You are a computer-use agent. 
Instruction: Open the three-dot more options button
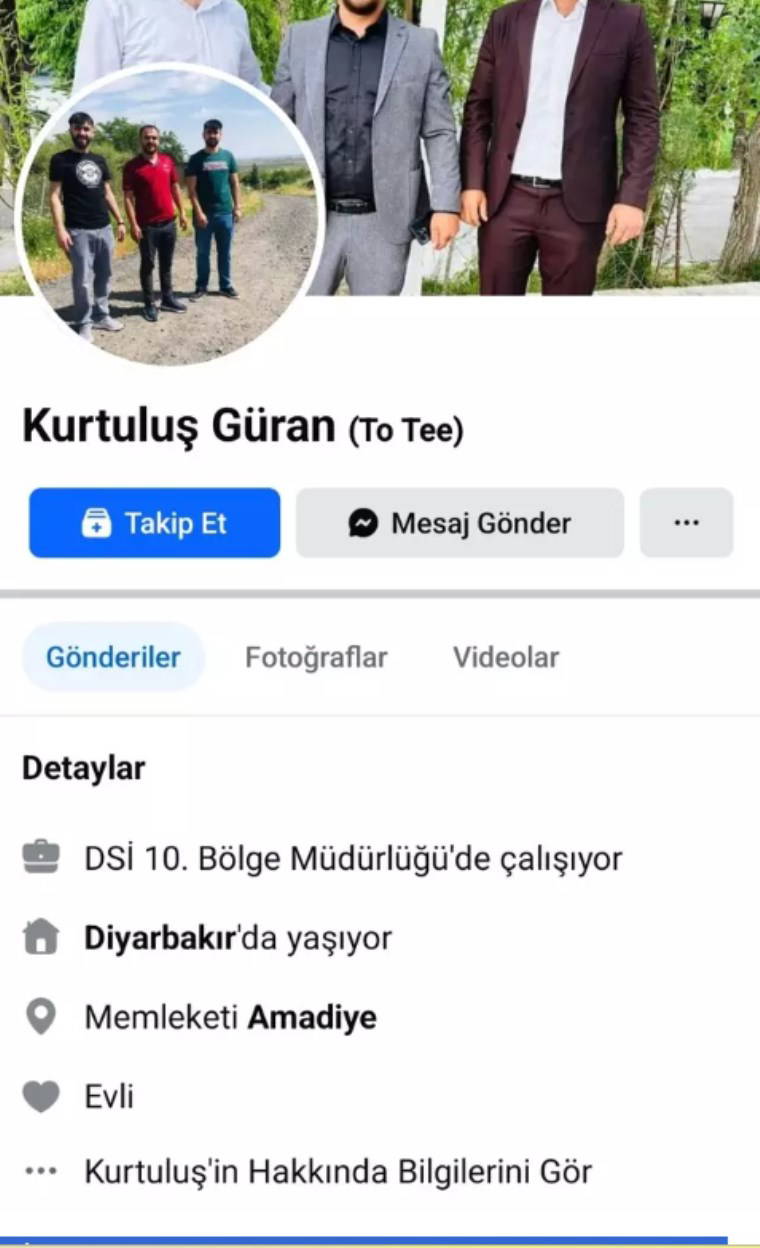point(686,523)
